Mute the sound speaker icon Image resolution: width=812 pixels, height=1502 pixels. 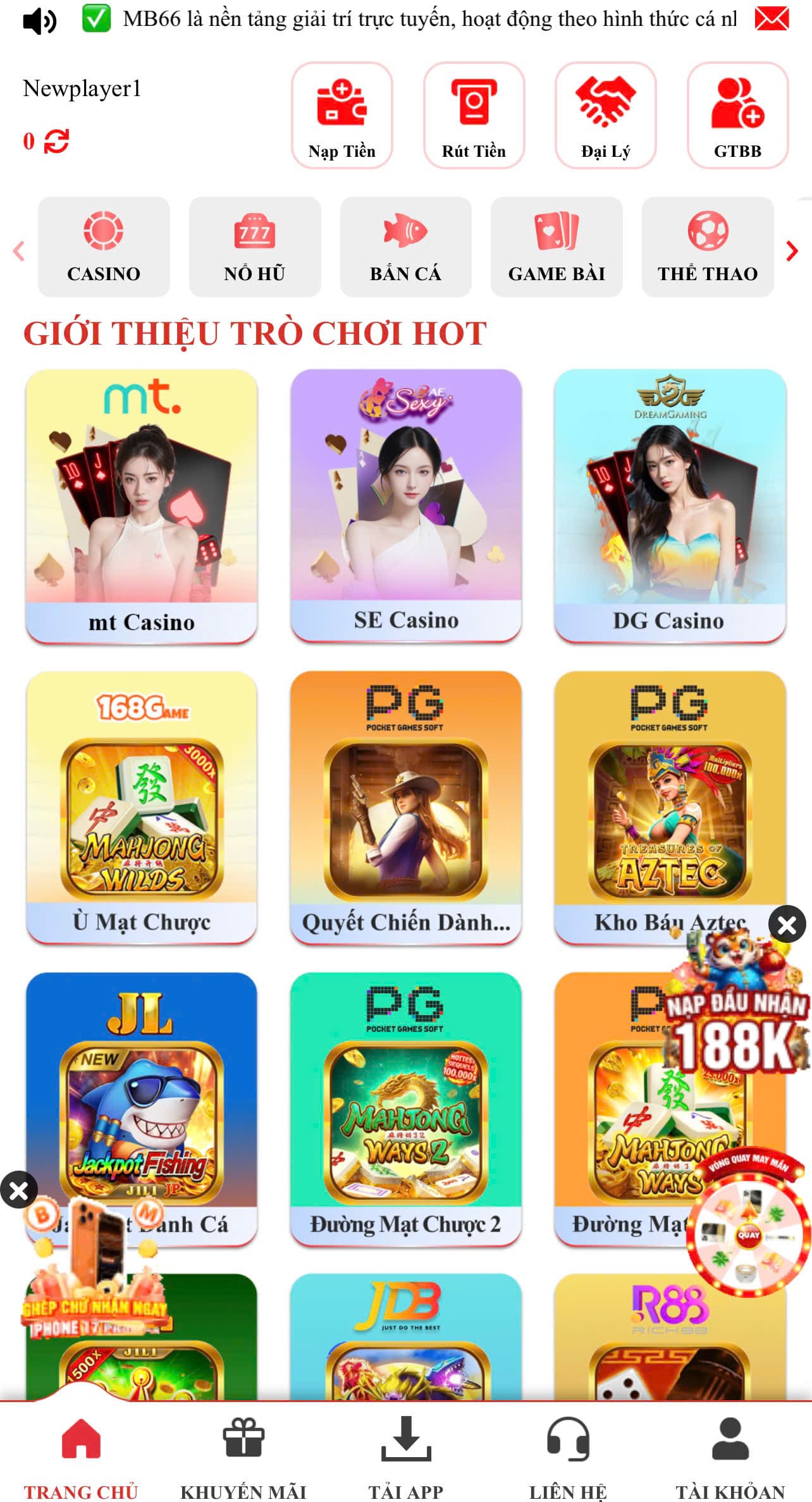coord(39,21)
